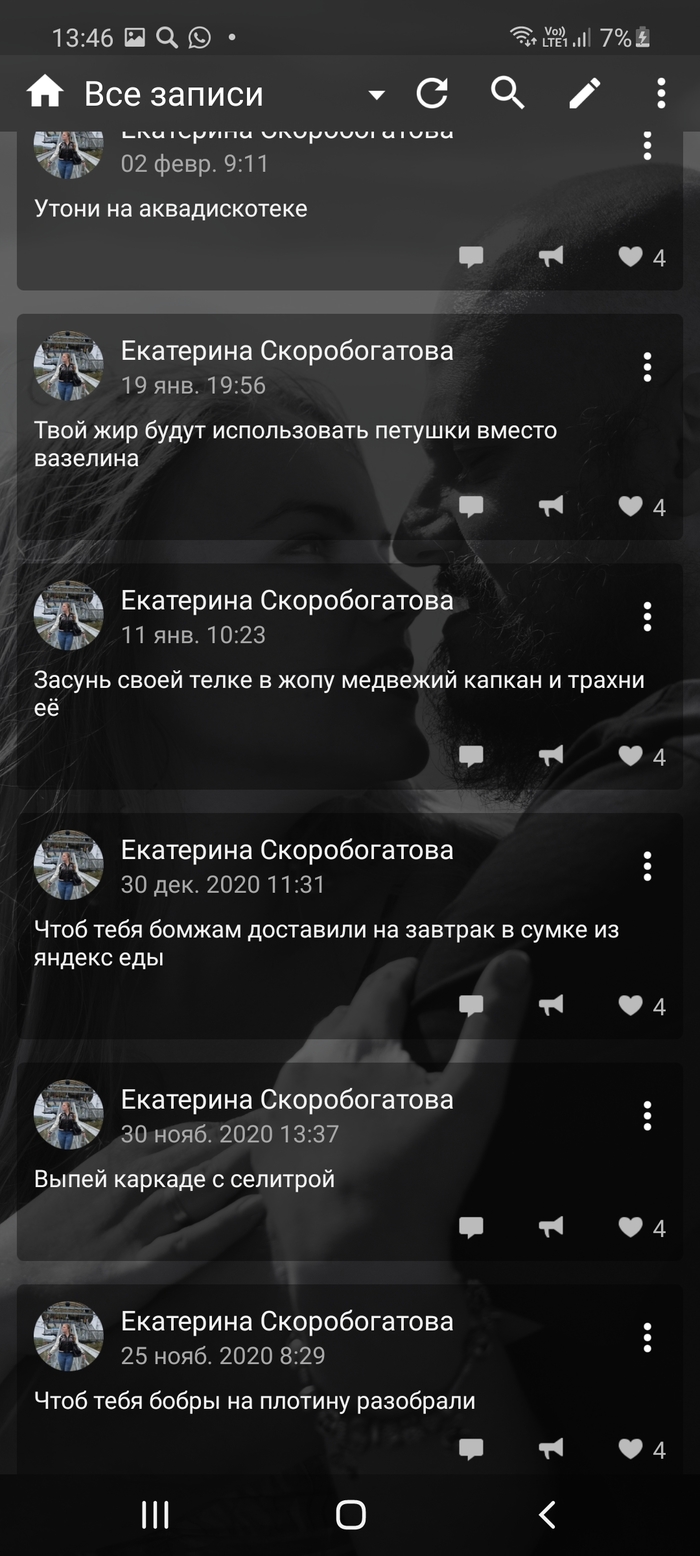The image size is (700, 1556).
Task: Like the "Выпей каркаде с селитрой" post
Action: click(630, 1227)
